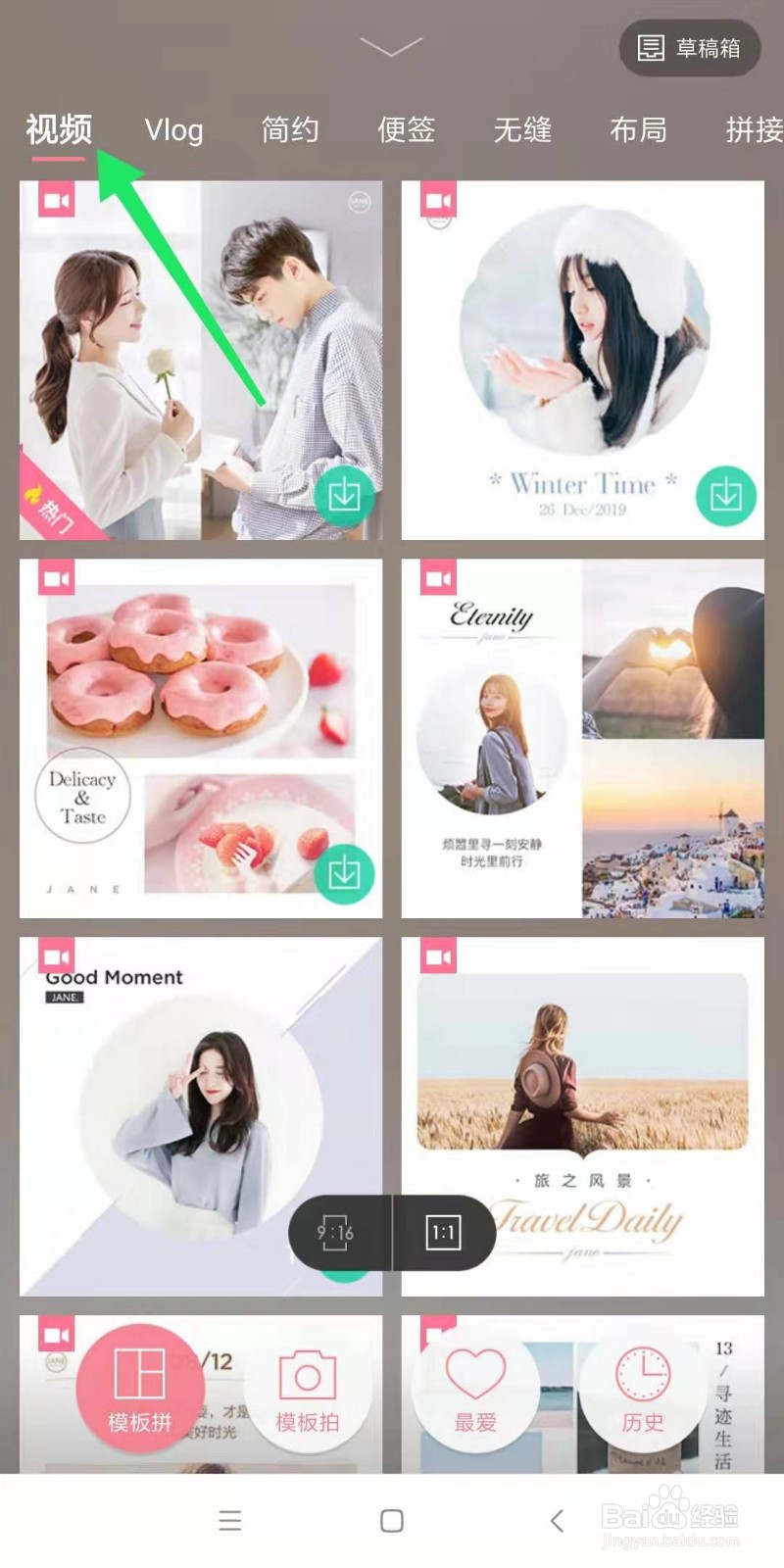The height and width of the screenshot is (1568, 784).
Task: Collapse the panel using the top chevron
Action: point(391,46)
